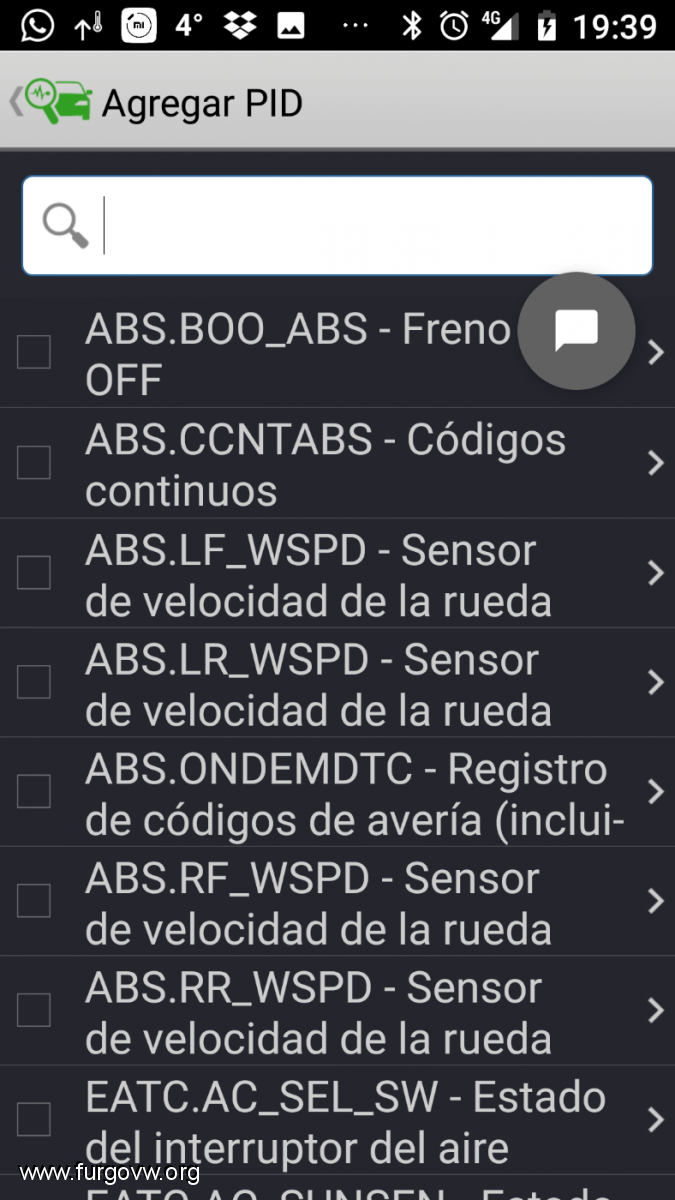Select the ABS.CCNTABS checkbox

click(x=34, y=462)
